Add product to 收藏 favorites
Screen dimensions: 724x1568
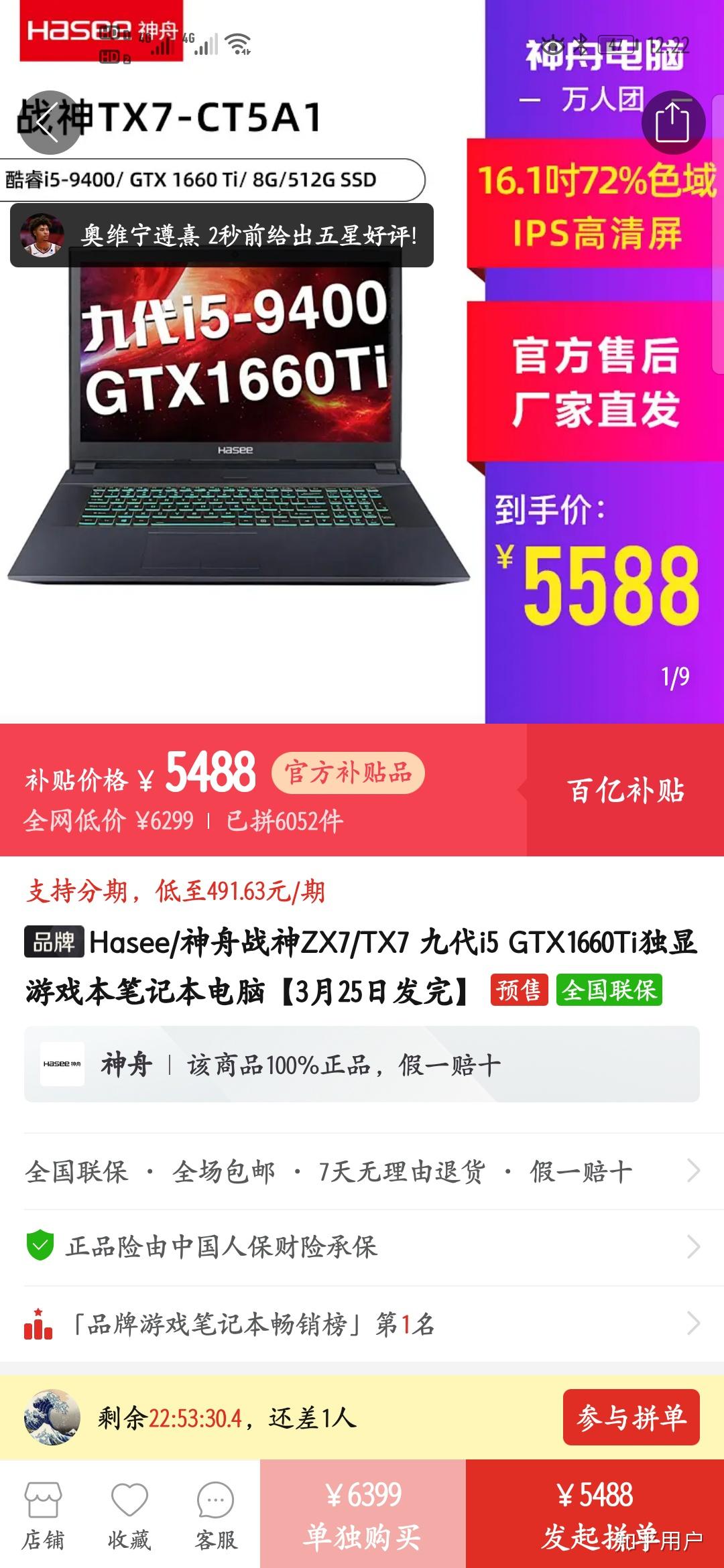tap(129, 1515)
